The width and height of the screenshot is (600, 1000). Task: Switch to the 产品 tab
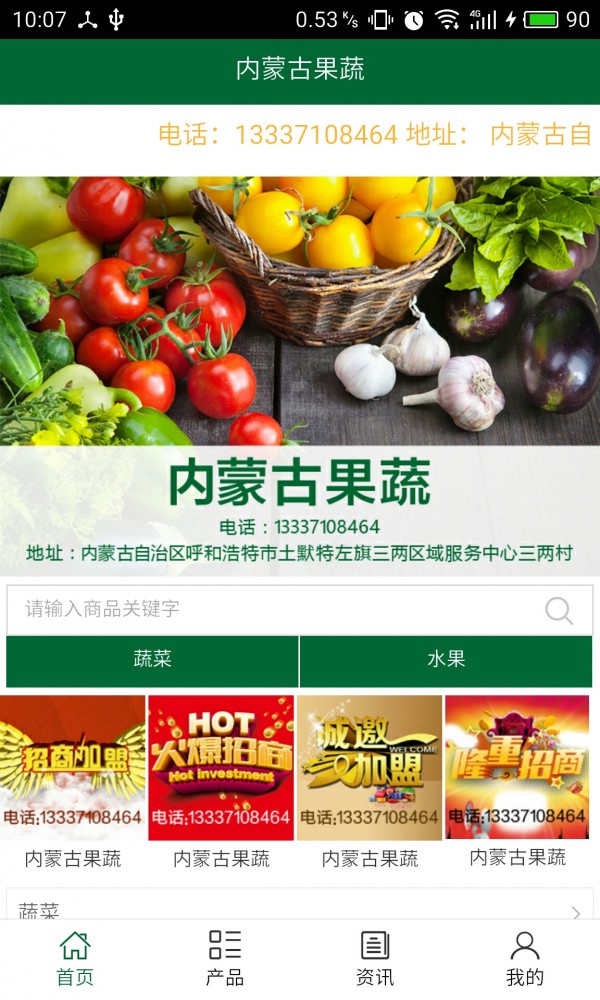tap(225, 959)
